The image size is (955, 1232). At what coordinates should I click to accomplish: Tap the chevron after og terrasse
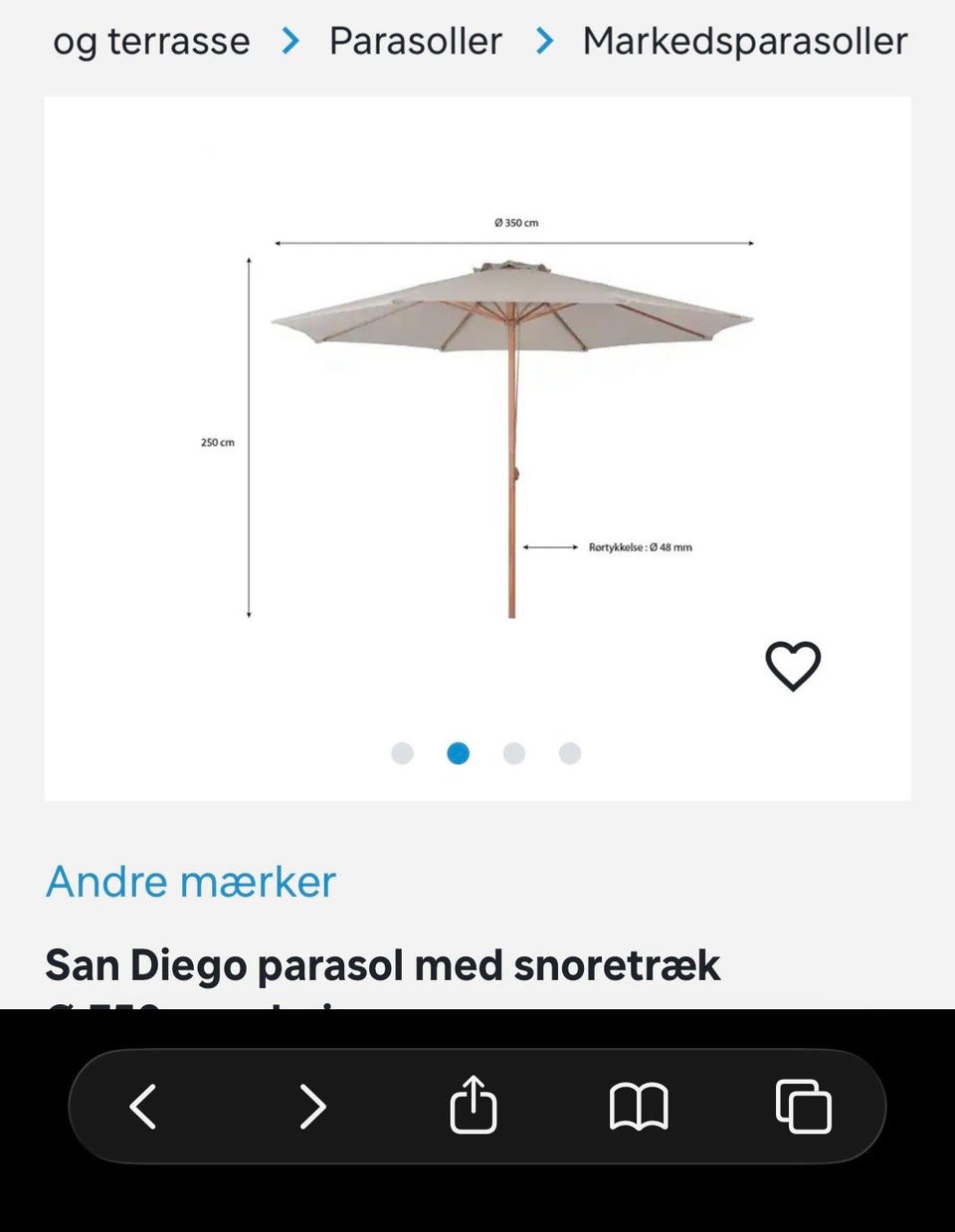click(288, 41)
